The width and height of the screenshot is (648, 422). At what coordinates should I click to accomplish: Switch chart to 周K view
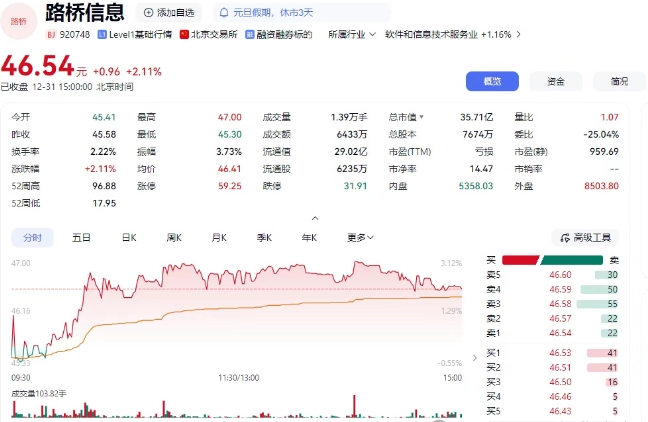pyautogui.click(x=174, y=238)
